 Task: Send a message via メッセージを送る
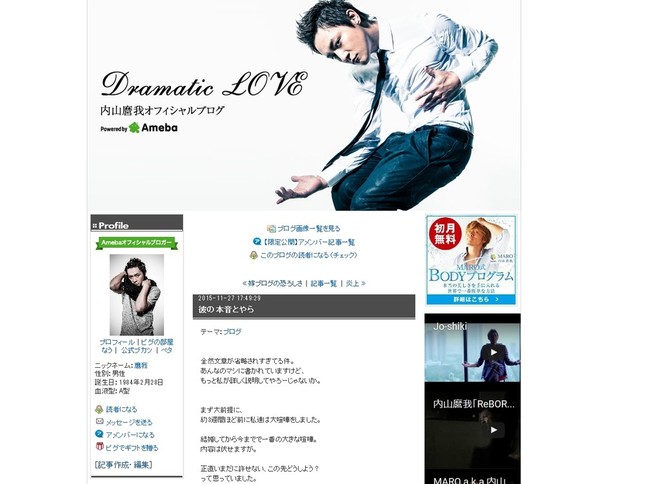(131, 422)
